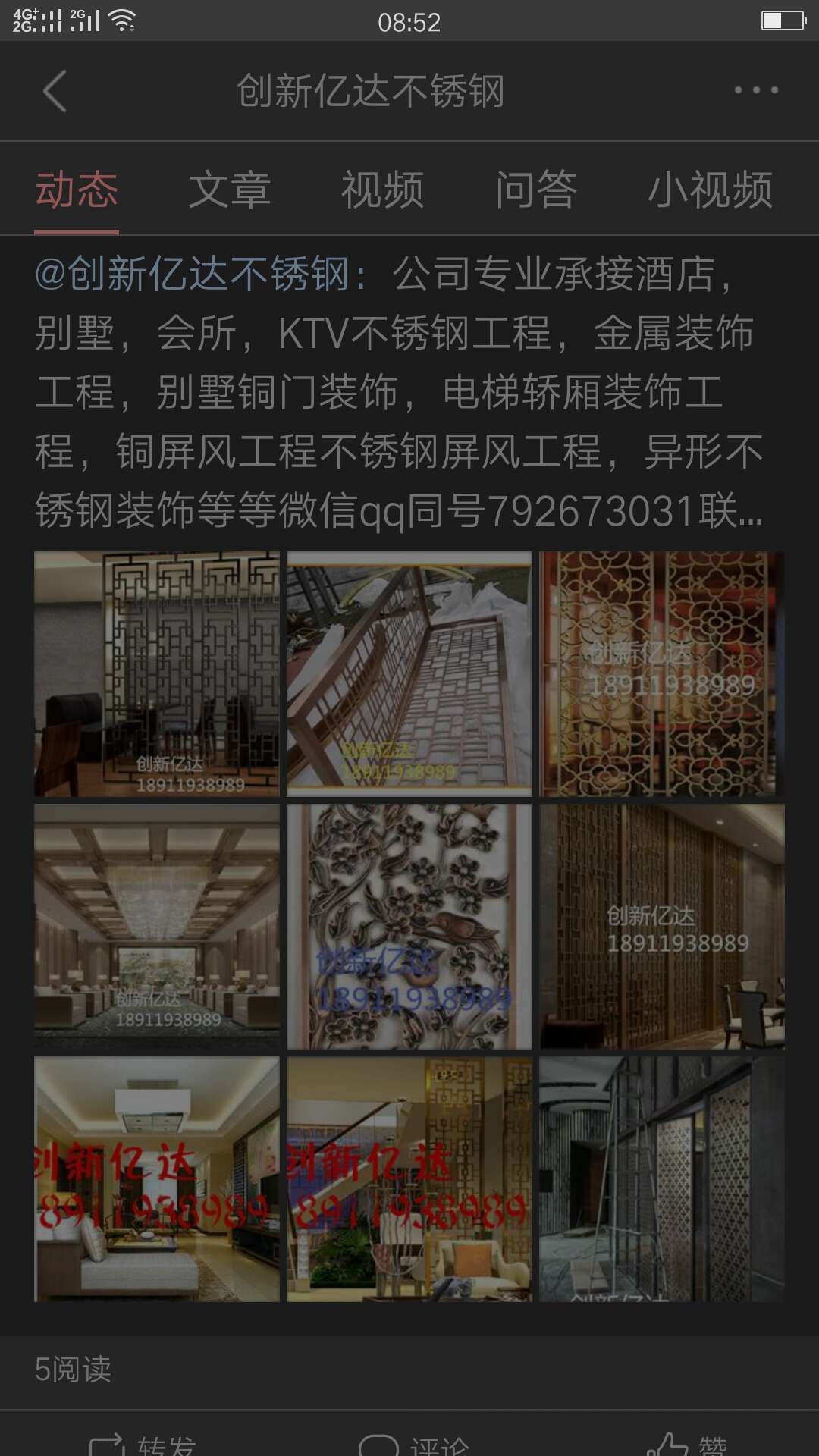
Task: Switch to the 视频 tab
Action: 382,190
